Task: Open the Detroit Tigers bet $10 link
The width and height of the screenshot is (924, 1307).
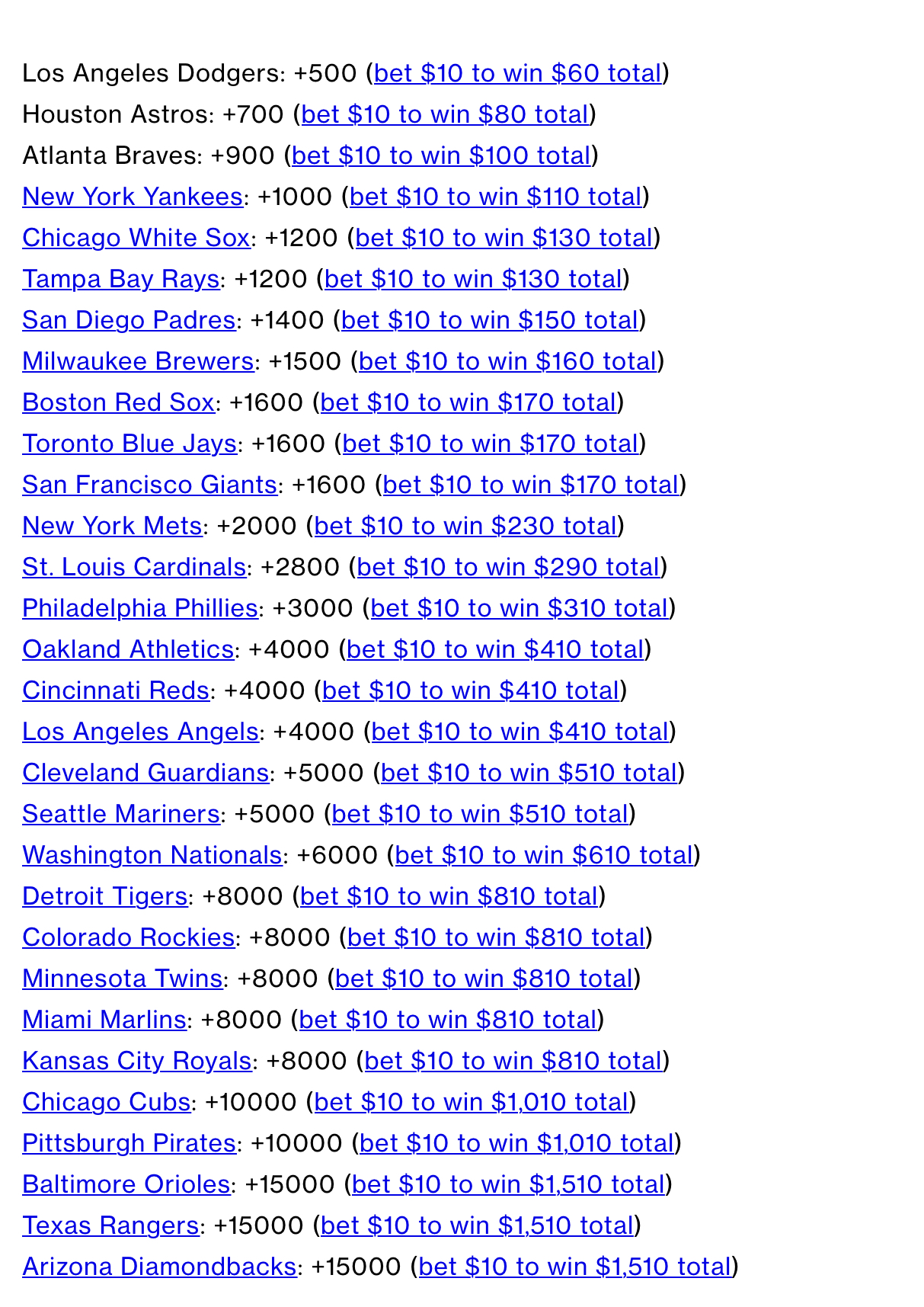Action: [449, 896]
